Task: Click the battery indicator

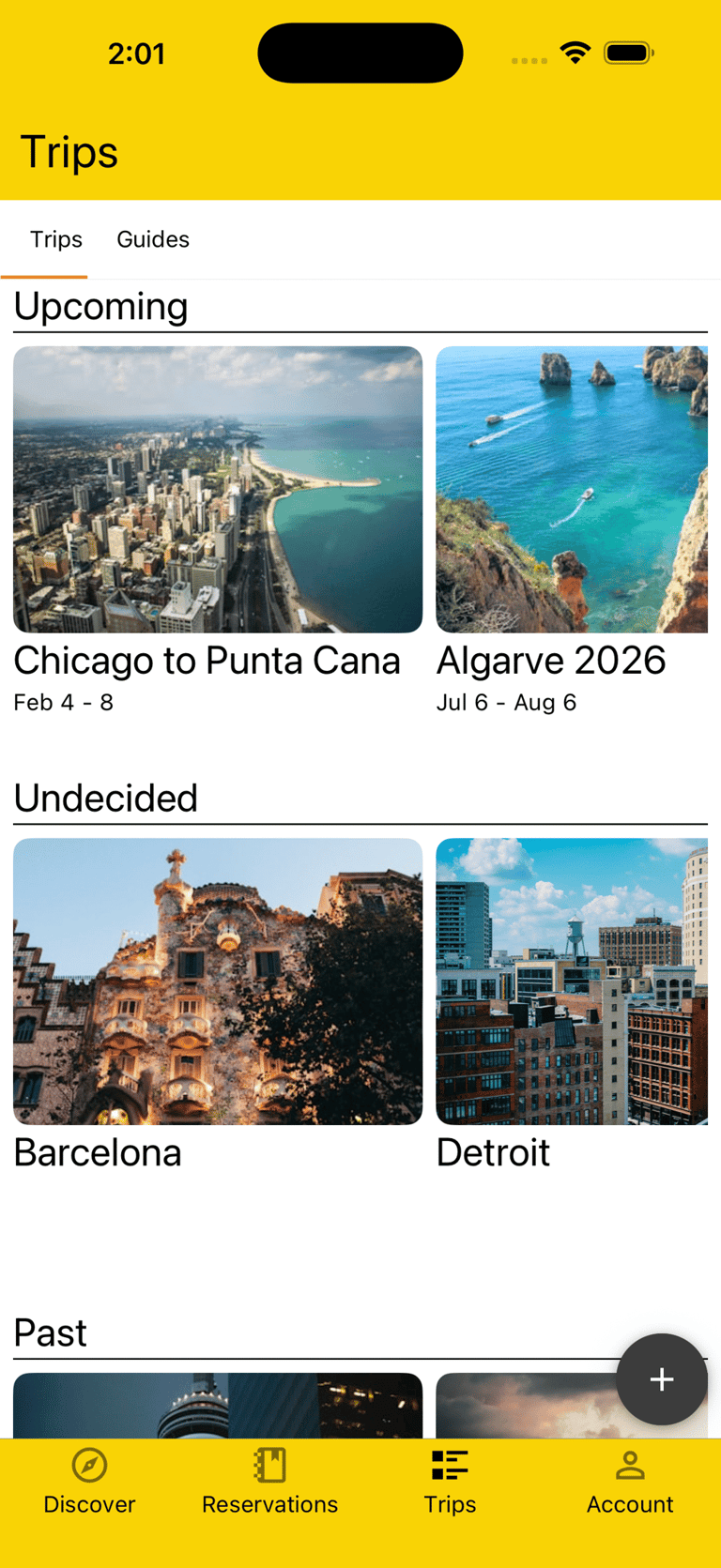Action: pos(627,53)
